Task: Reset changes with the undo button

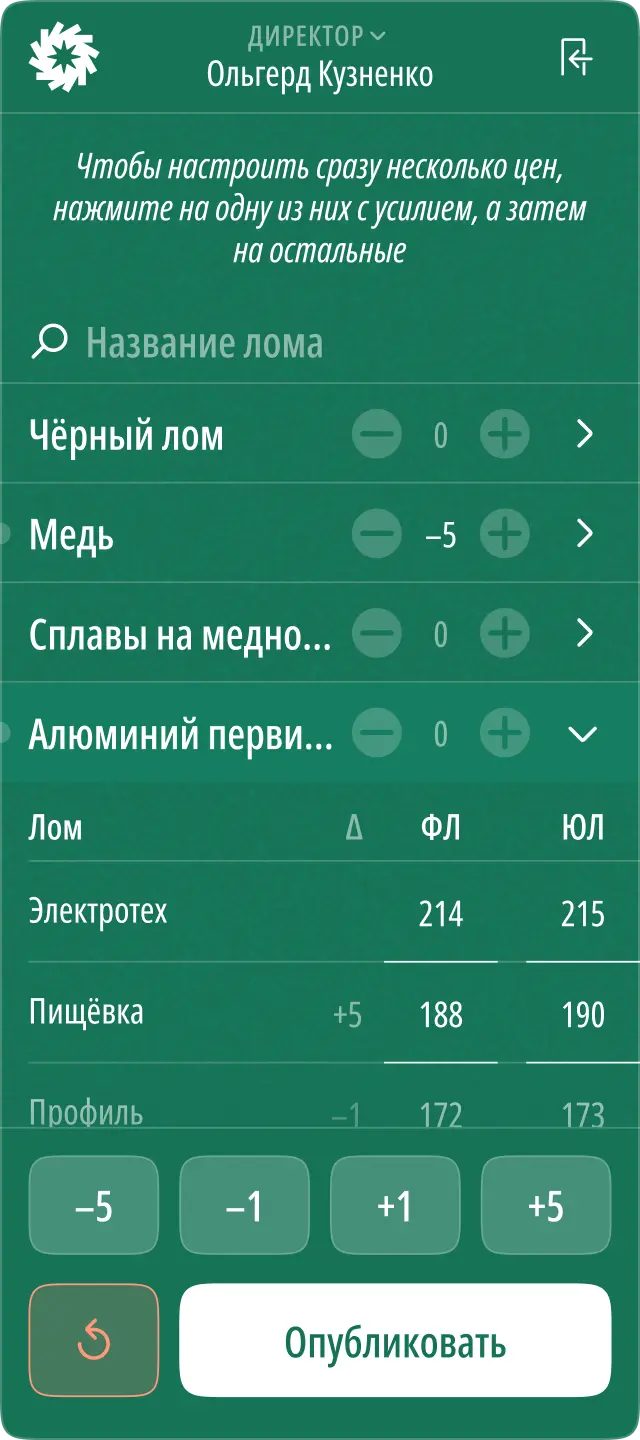Action: (94, 1341)
